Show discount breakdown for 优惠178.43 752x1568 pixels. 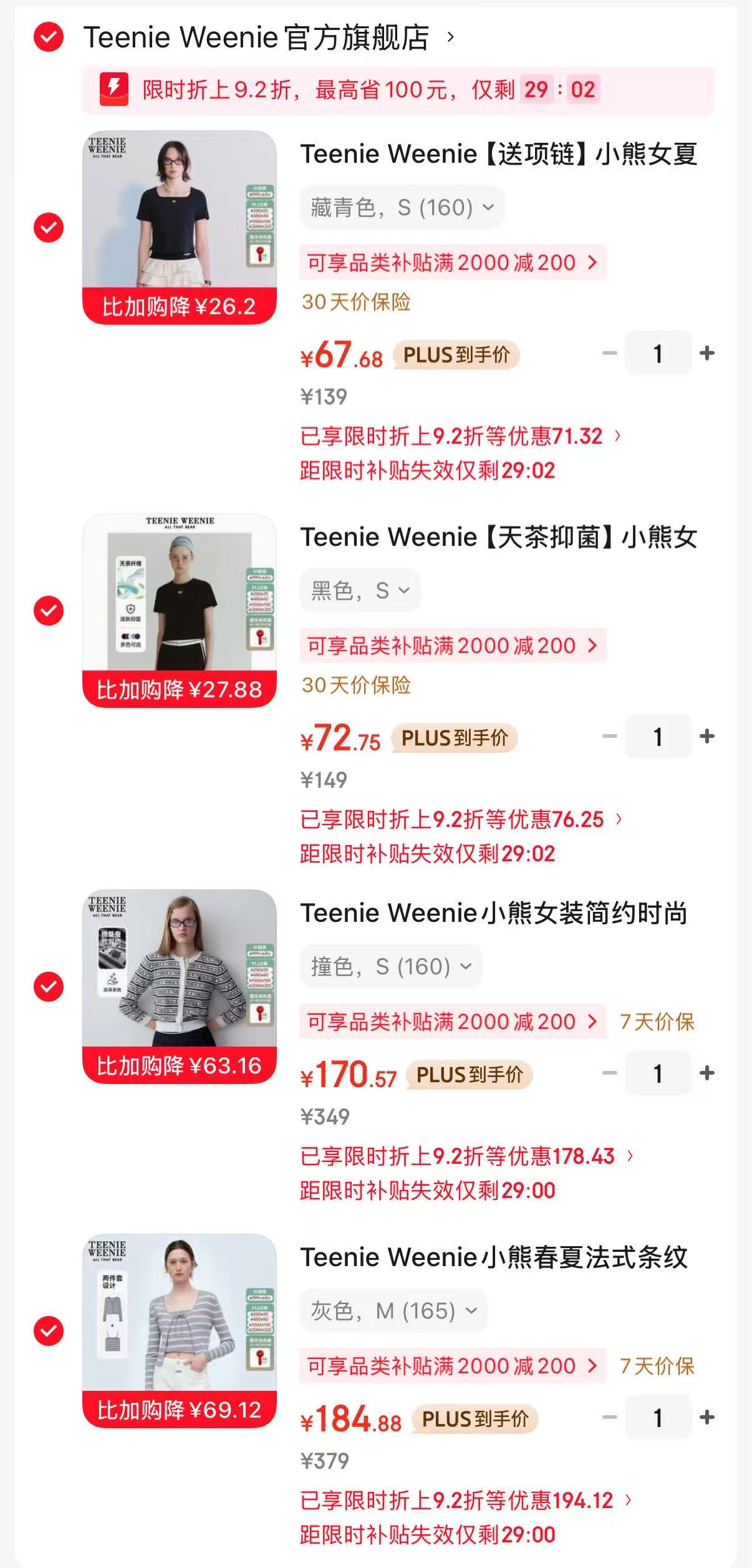click(466, 1156)
